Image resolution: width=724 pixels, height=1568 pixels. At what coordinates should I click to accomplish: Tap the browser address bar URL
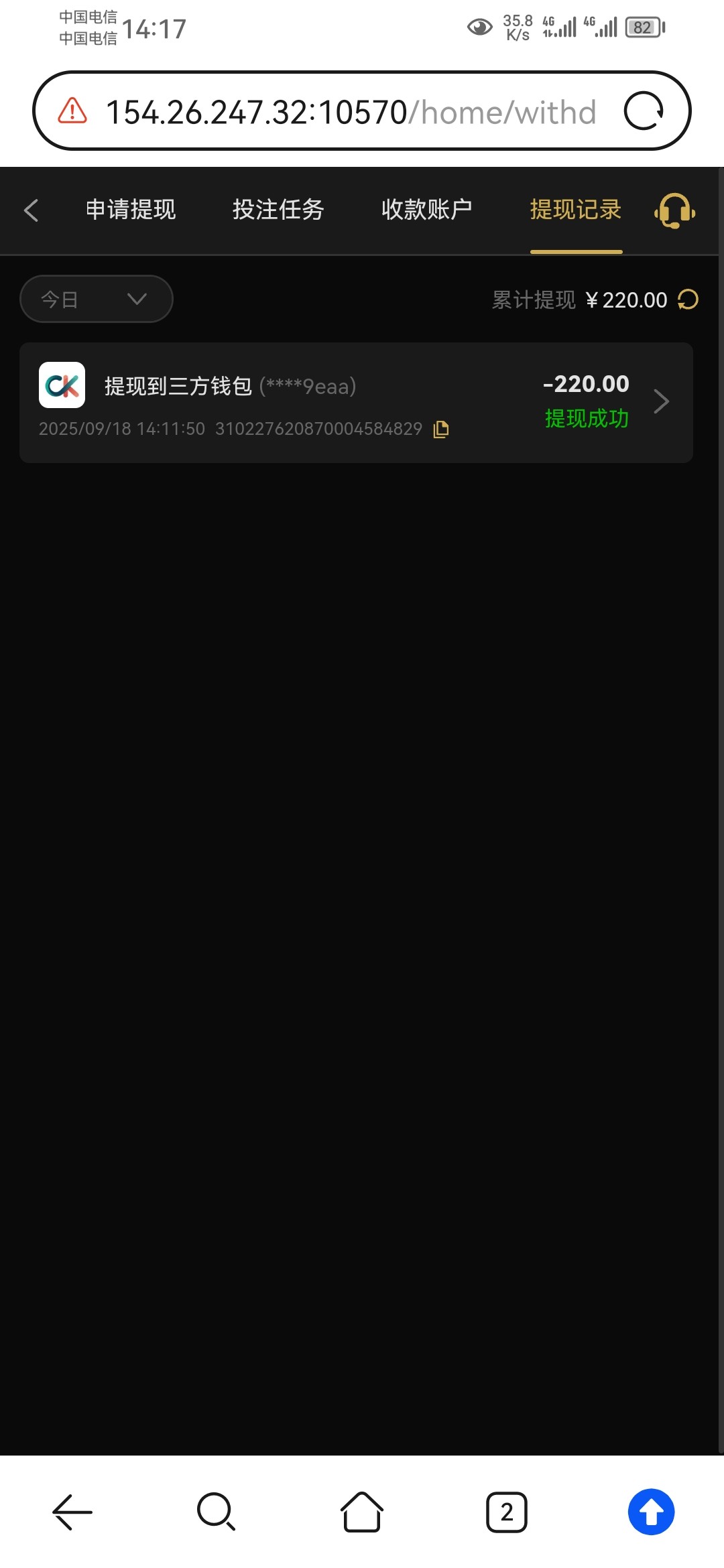coord(350,112)
